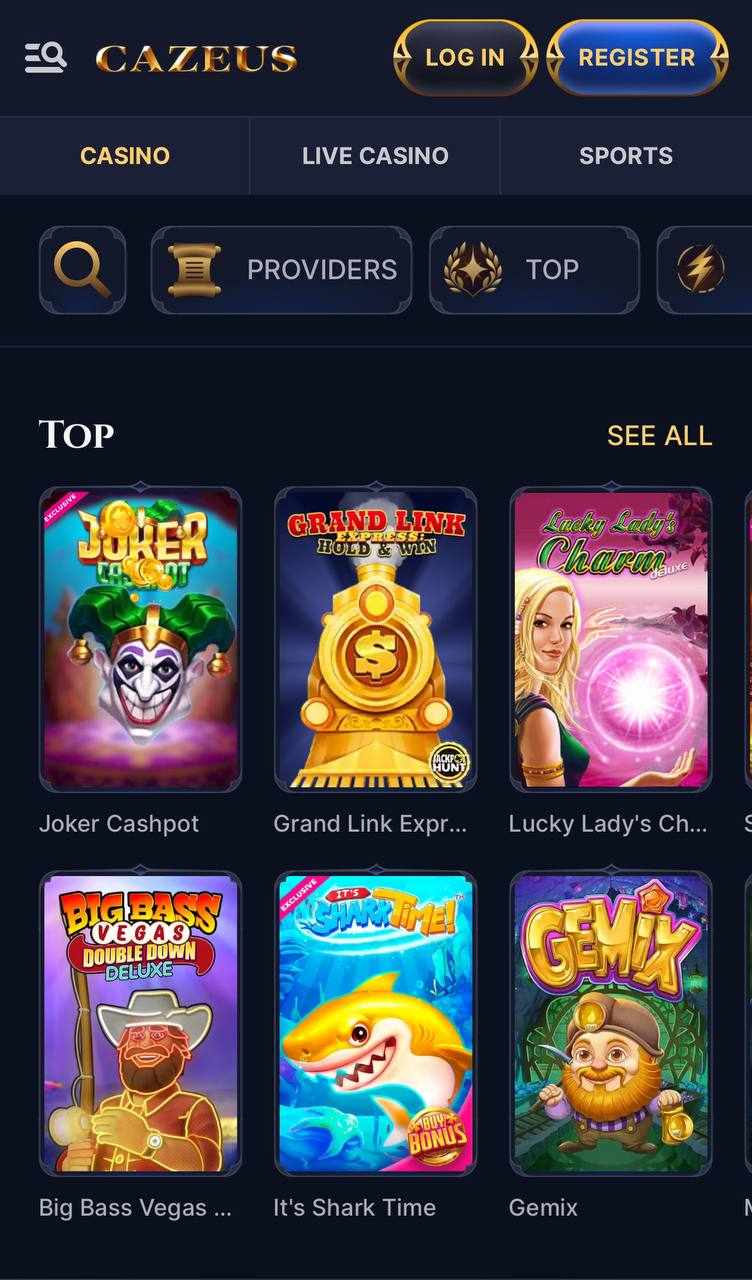This screenshot has width=752, height=1280.
Task: Open the Joker Cashpot game
Action: (140, 640)
